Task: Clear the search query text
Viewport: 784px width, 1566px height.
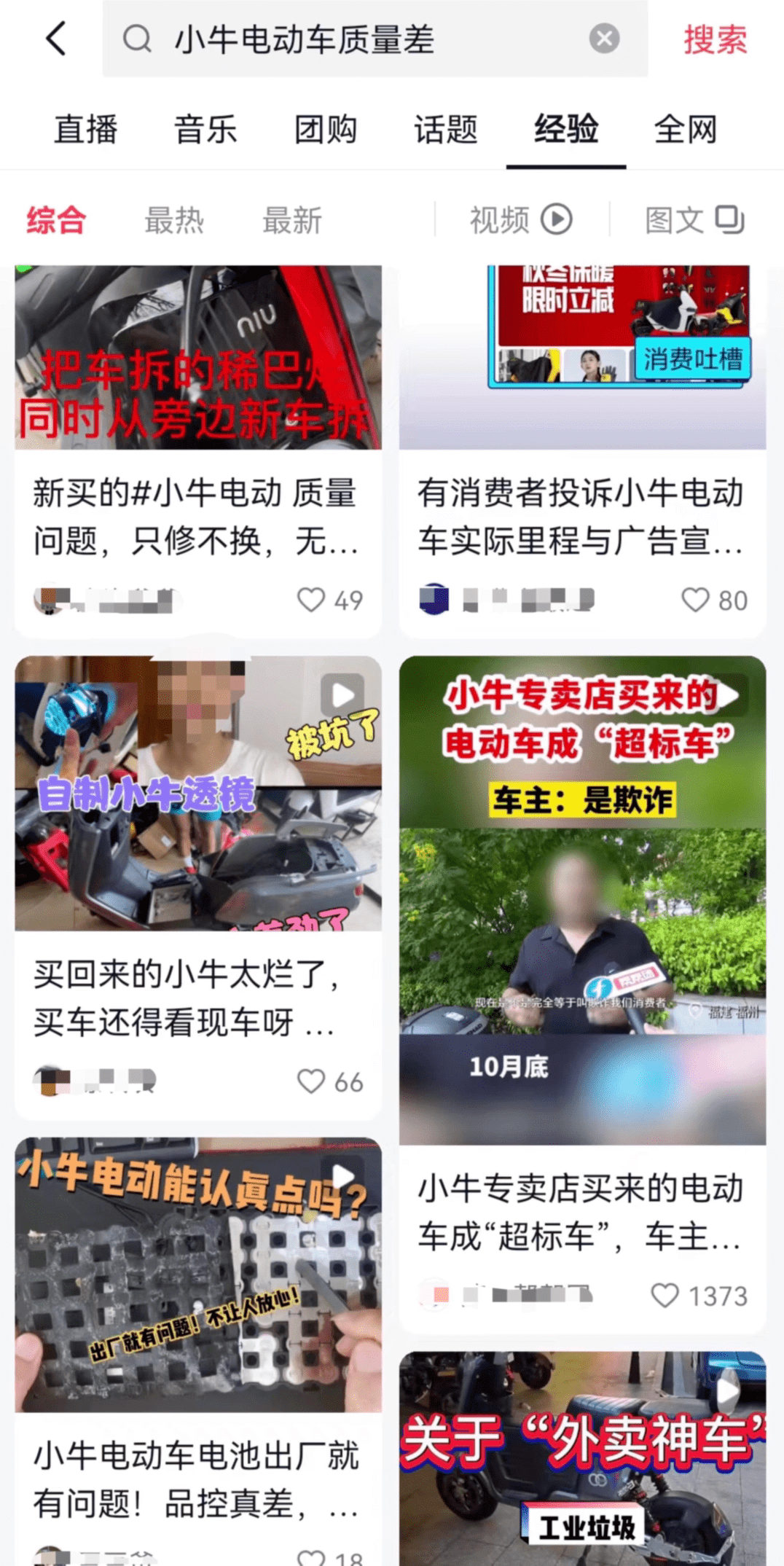Action: point(604,39)
